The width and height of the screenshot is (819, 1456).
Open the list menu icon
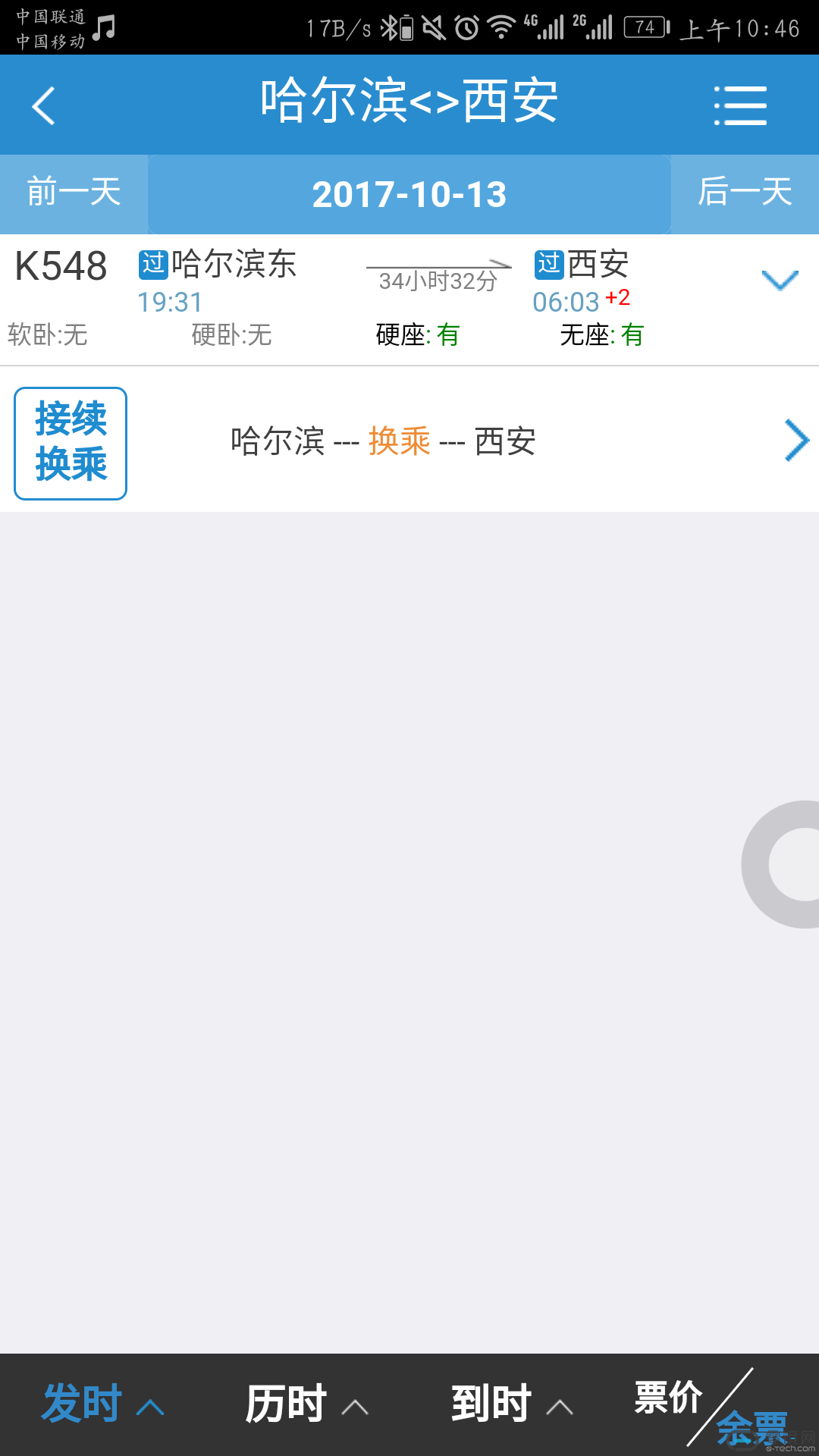click(741, 105)
